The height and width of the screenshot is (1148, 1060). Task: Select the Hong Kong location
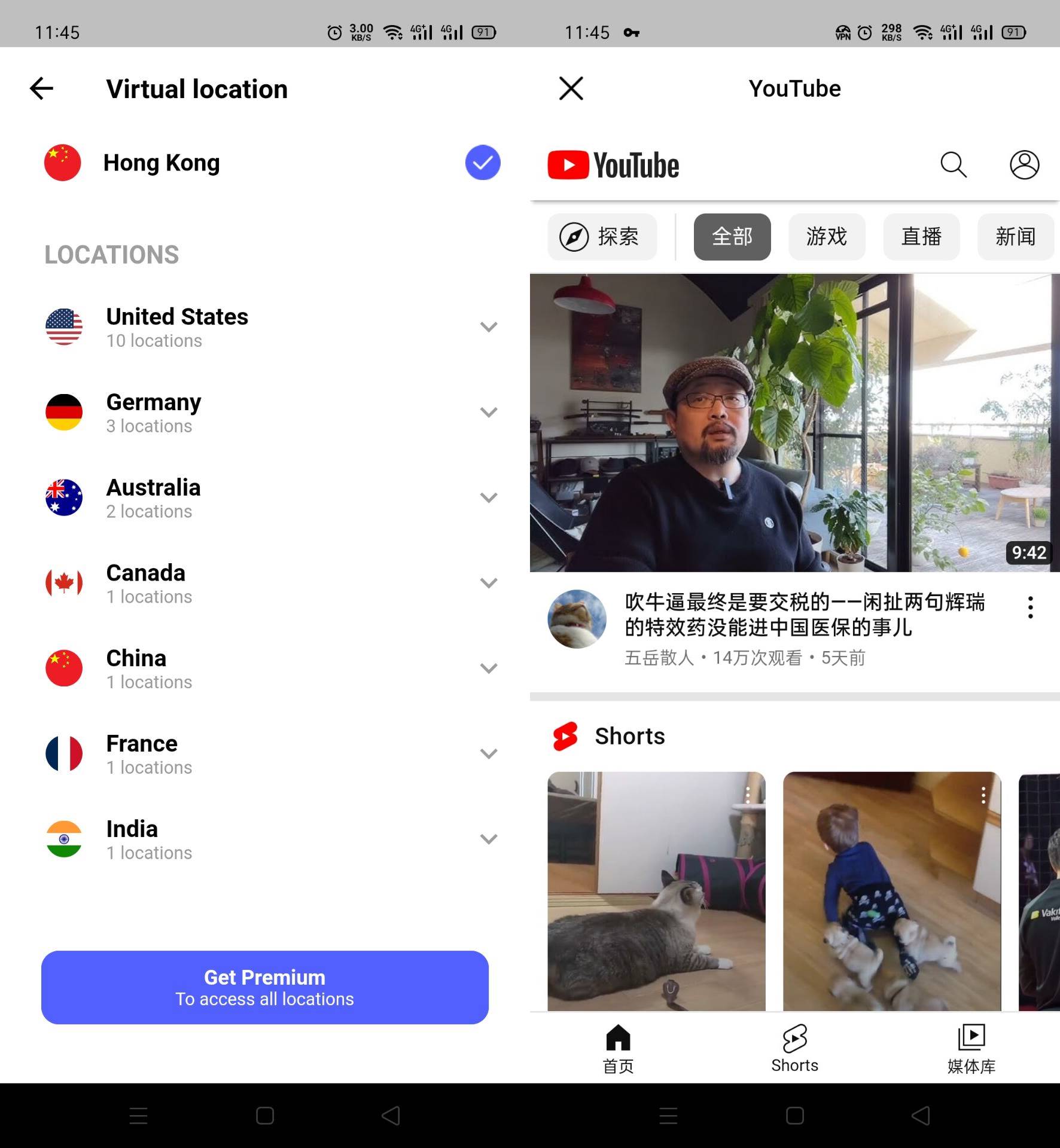[x=162, y=163]
